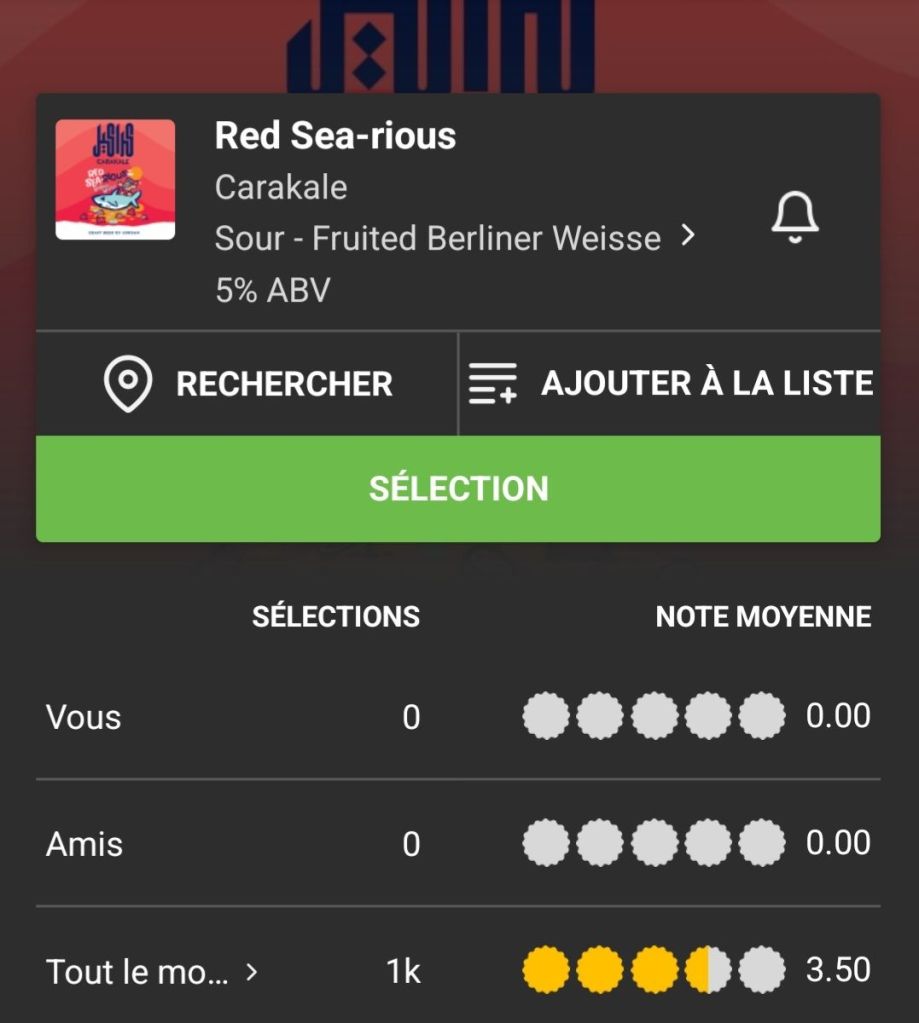The image size is (919, 1023).
Task: Tap the green SÉLECTION button
Action: (458, 489)
